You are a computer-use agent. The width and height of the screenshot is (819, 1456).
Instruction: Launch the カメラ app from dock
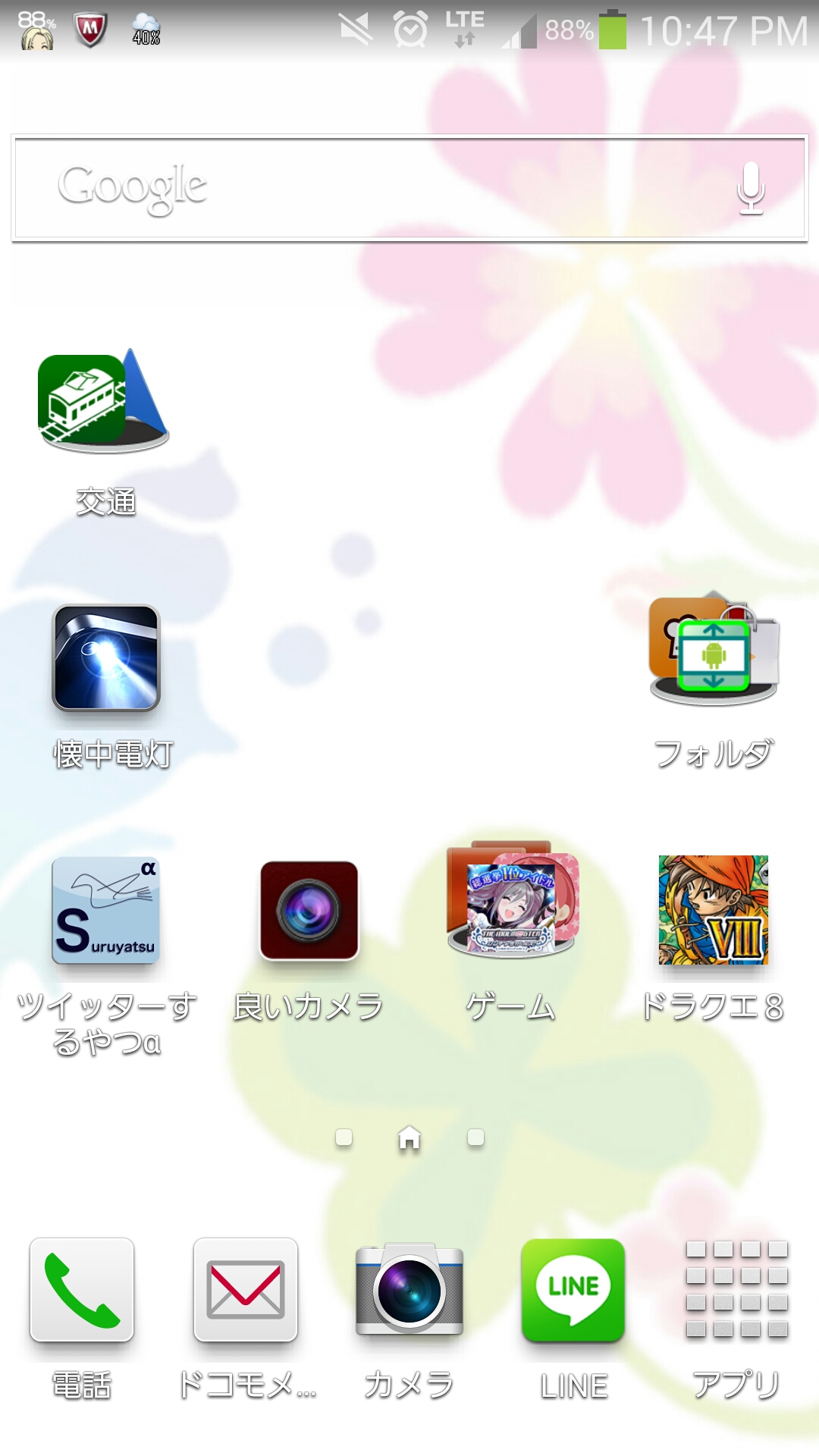[x=409, y=1291]
